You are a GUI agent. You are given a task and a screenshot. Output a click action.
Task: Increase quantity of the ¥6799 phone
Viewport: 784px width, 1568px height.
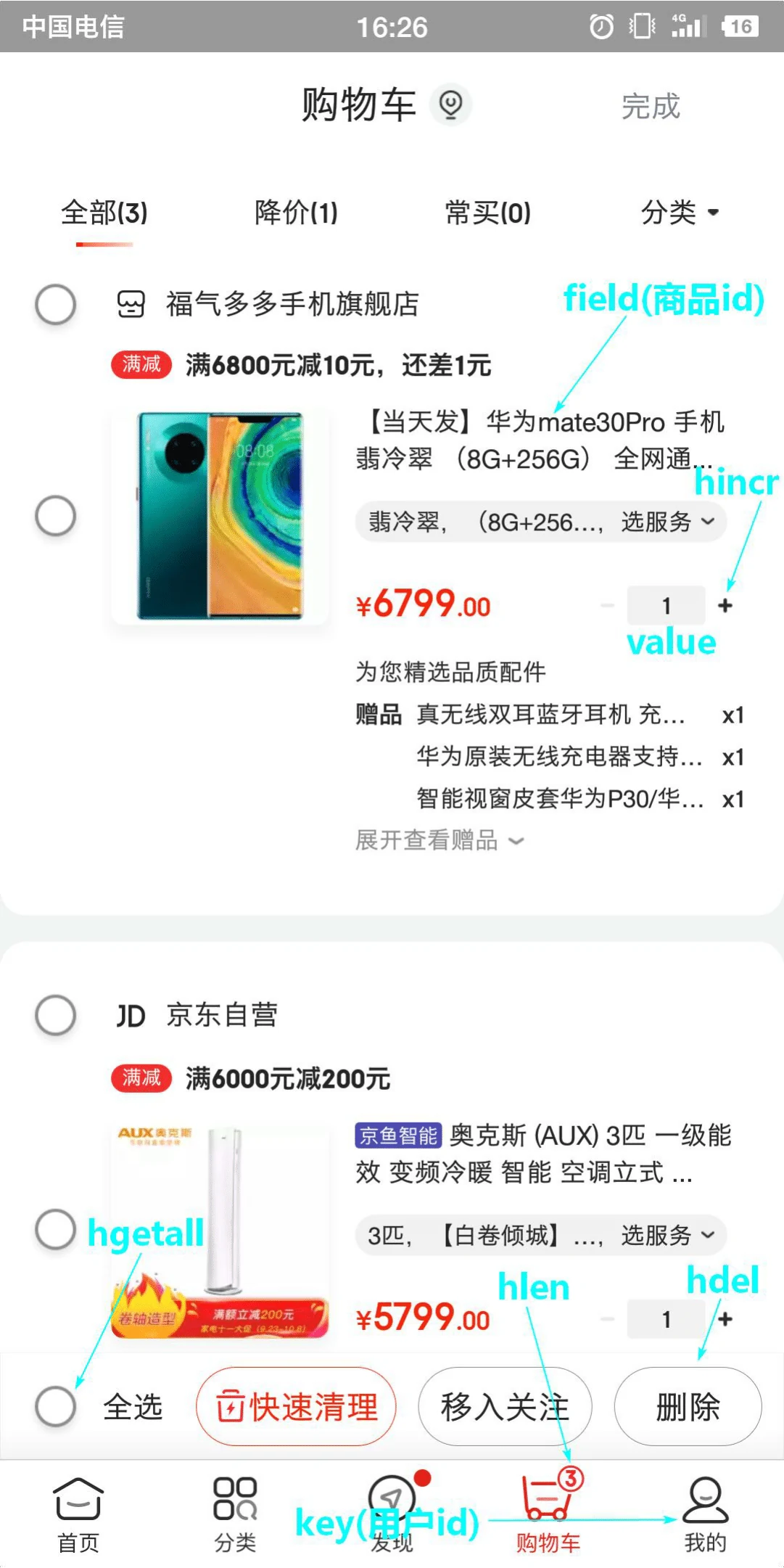pos(725,605)
